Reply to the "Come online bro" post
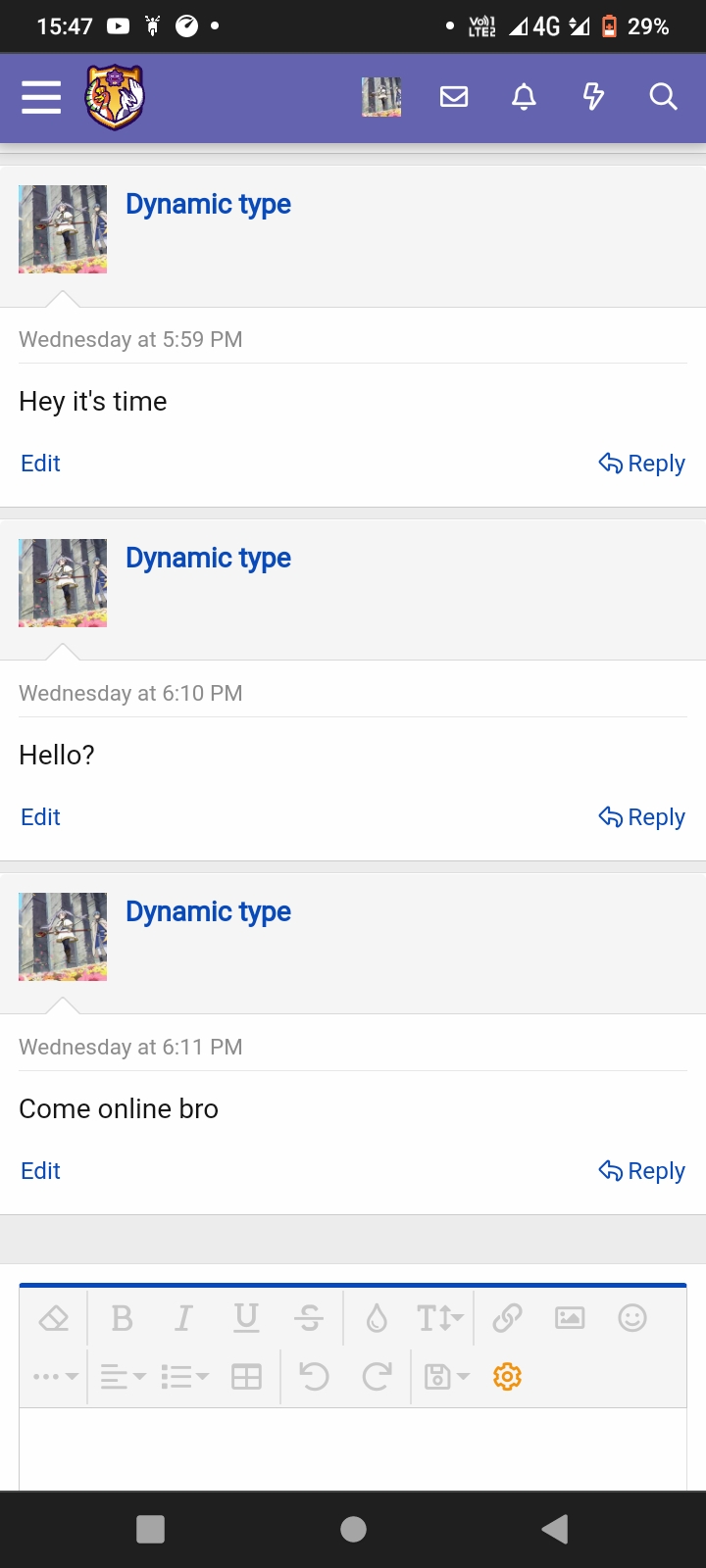Image resolution: width=706 pixels, height=1568 pixels. point(642,1171)
